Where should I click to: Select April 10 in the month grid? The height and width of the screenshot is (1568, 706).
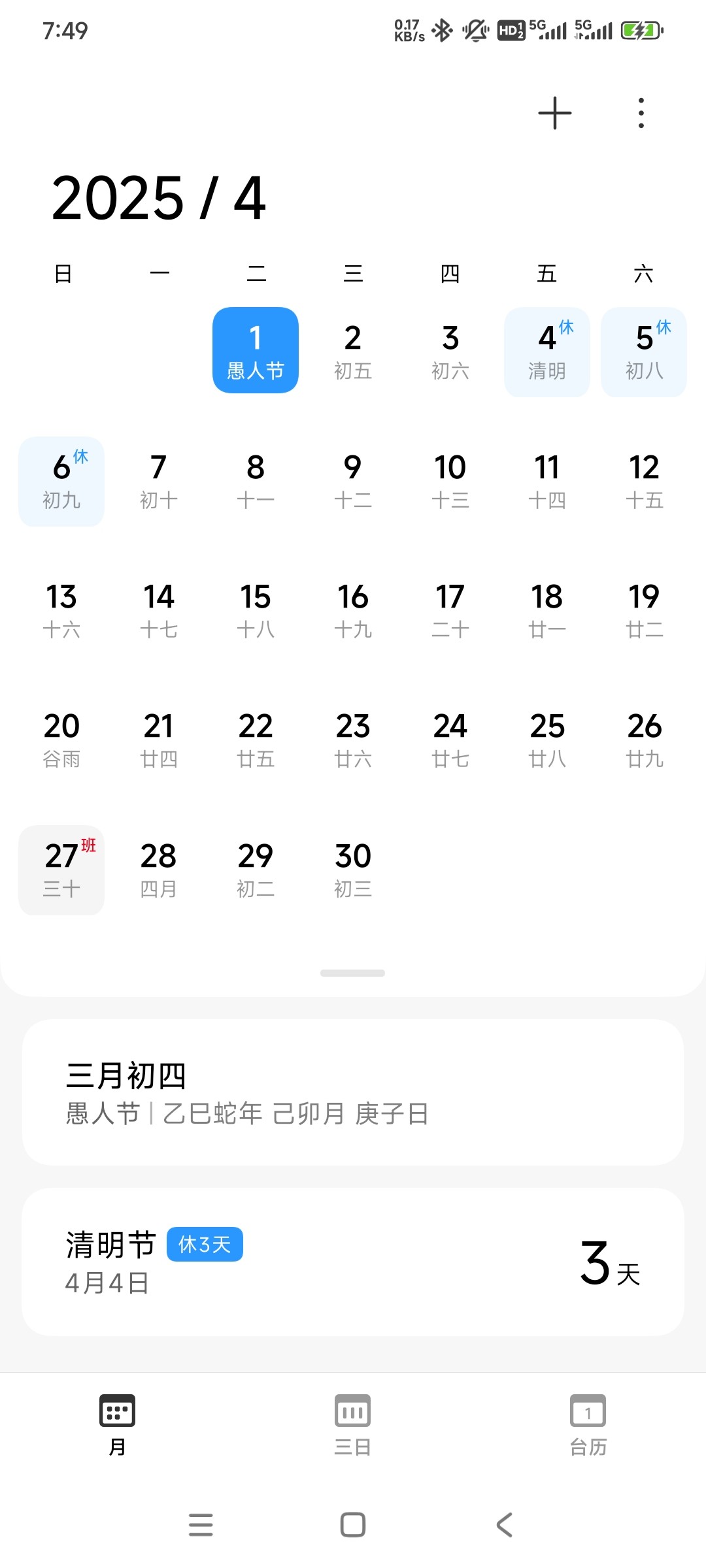(x=450, y=481)
